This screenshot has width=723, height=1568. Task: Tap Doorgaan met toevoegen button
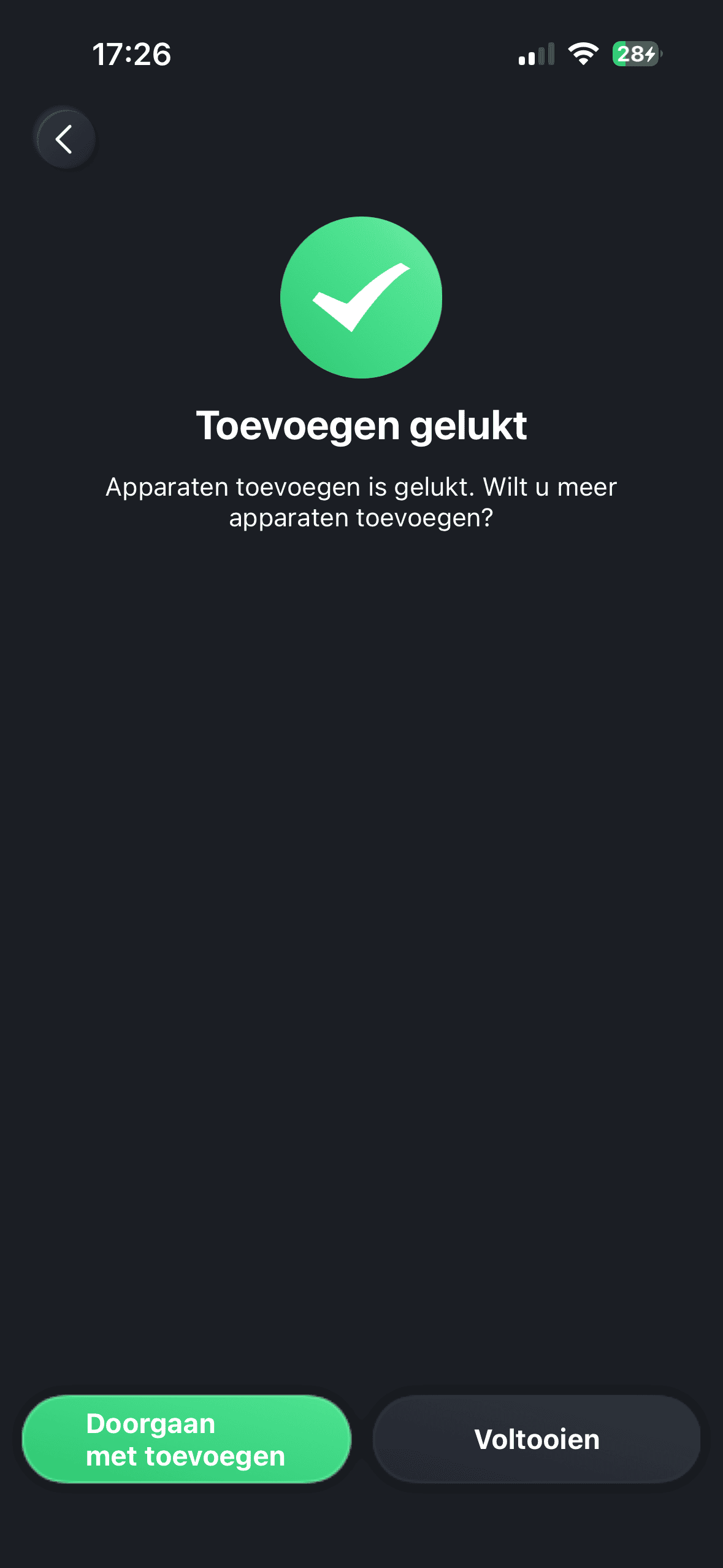pos(186,1439)
